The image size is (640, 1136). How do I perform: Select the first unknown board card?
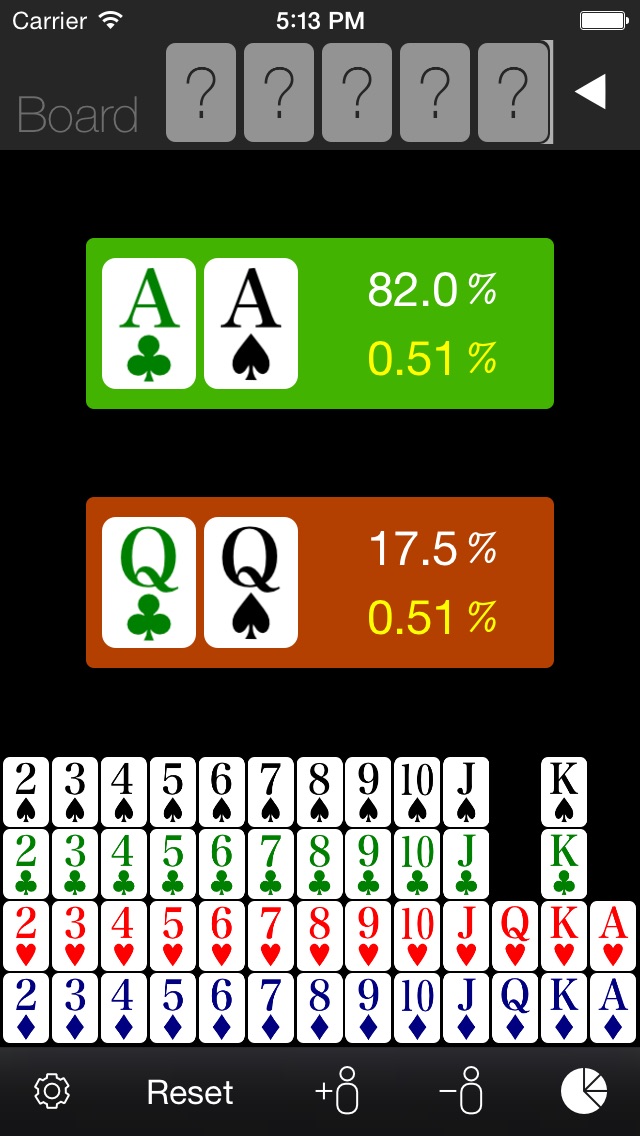pyautogui.click(x=202, y=92)
